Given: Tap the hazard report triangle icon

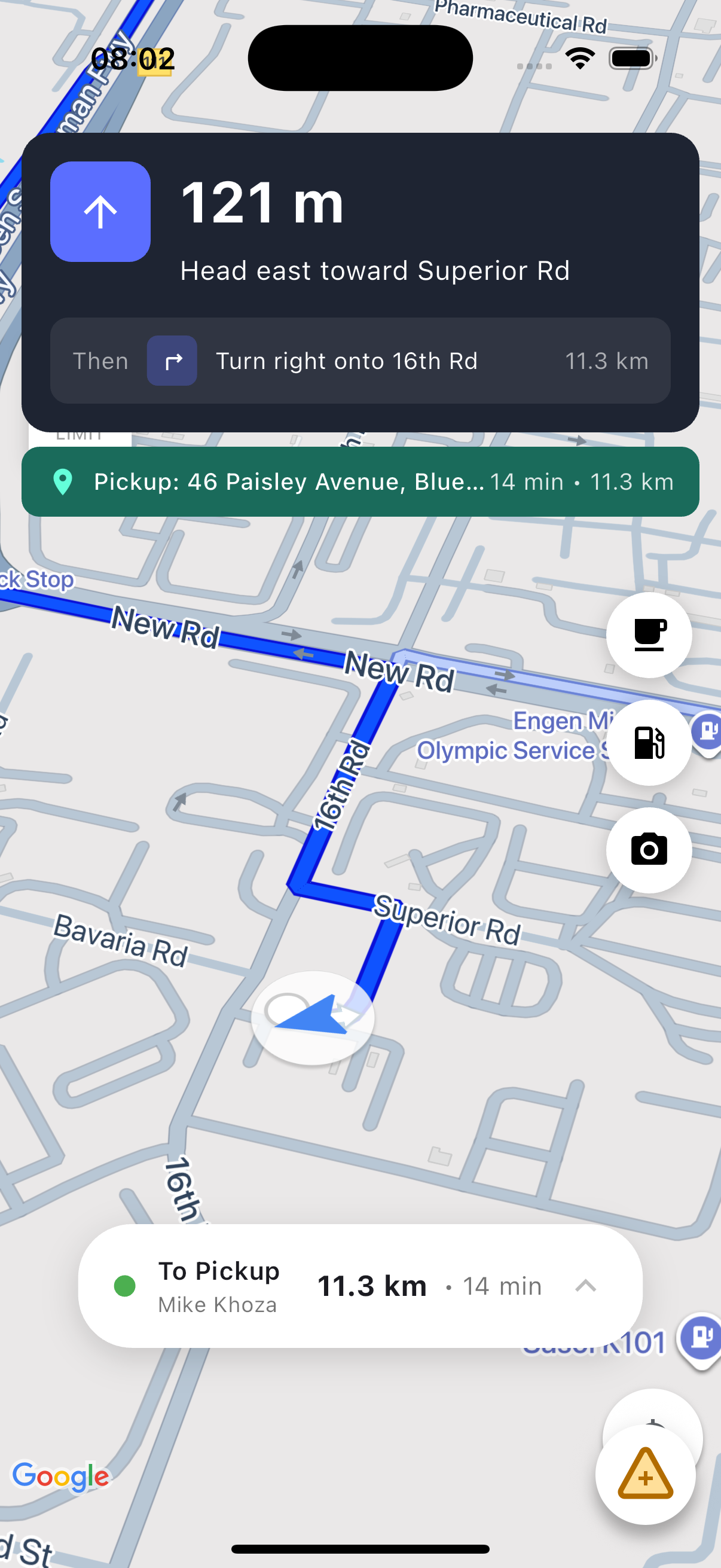Looking at the screenshot, I should pyautogui.click(x=646, y=1478).
